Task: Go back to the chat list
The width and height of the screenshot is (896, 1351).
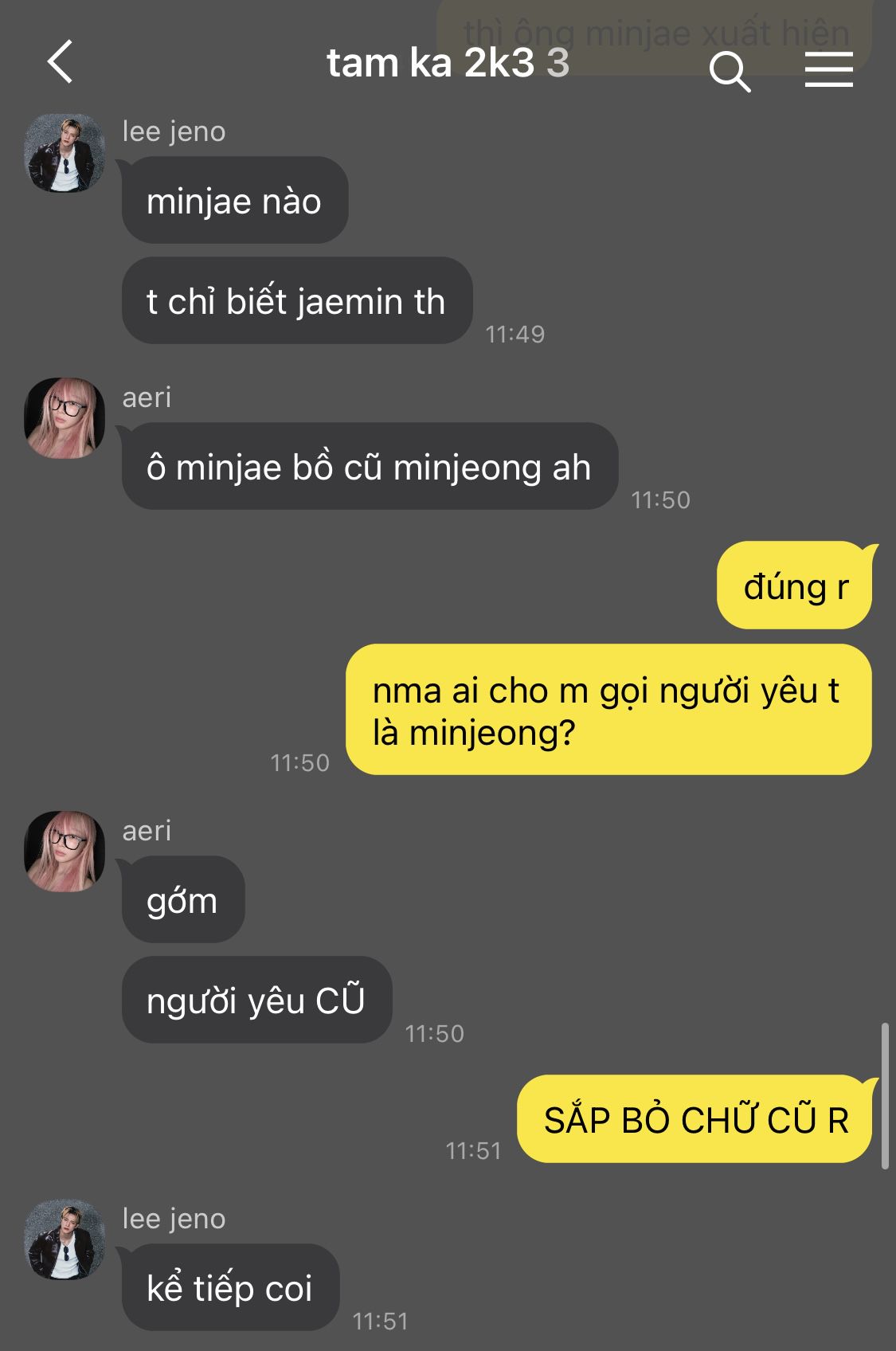Action: coord(61,62)
